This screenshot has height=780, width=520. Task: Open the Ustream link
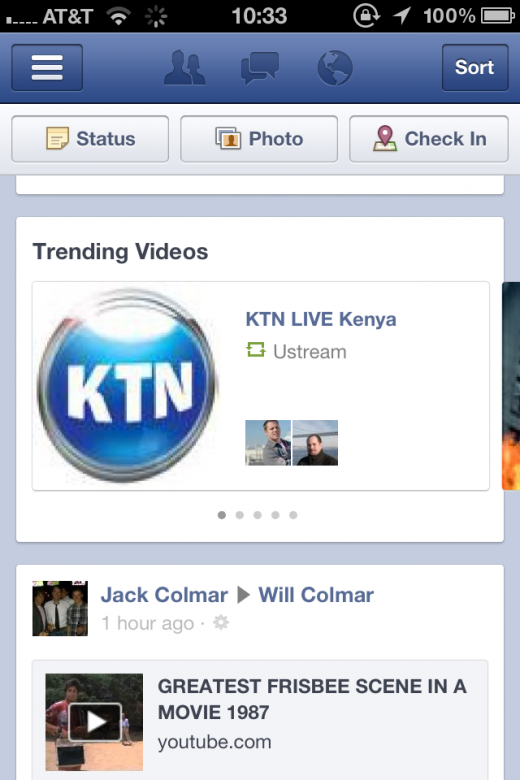(x=309, y=352)
